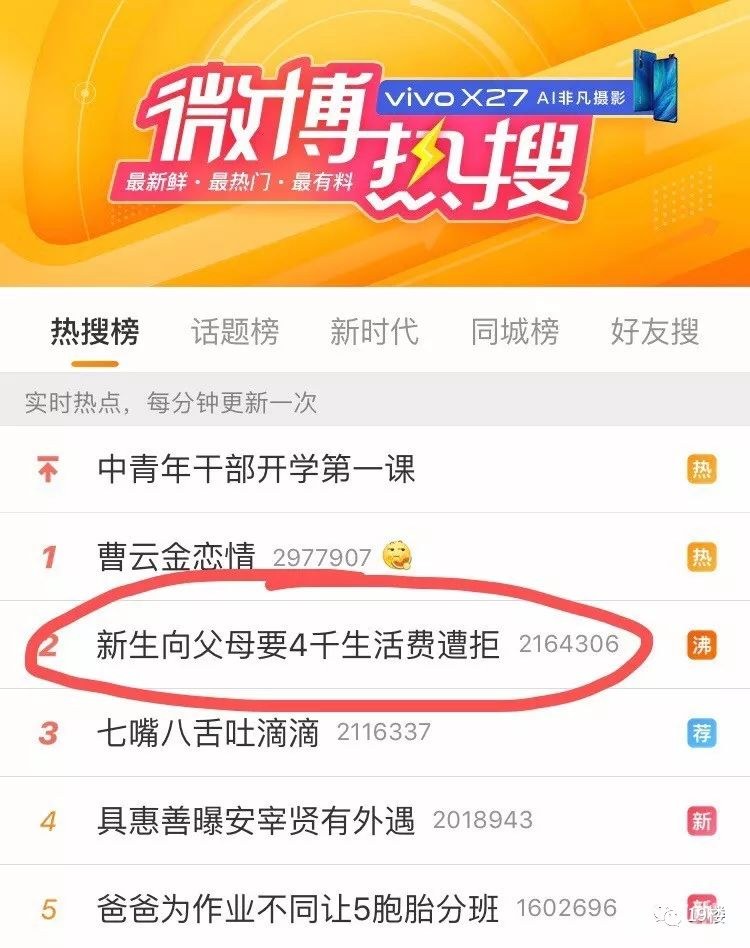View topic 新生向父母要4千生活费遭拒
The width and height of the screenshot is (750, 948).
coord(298,645)
